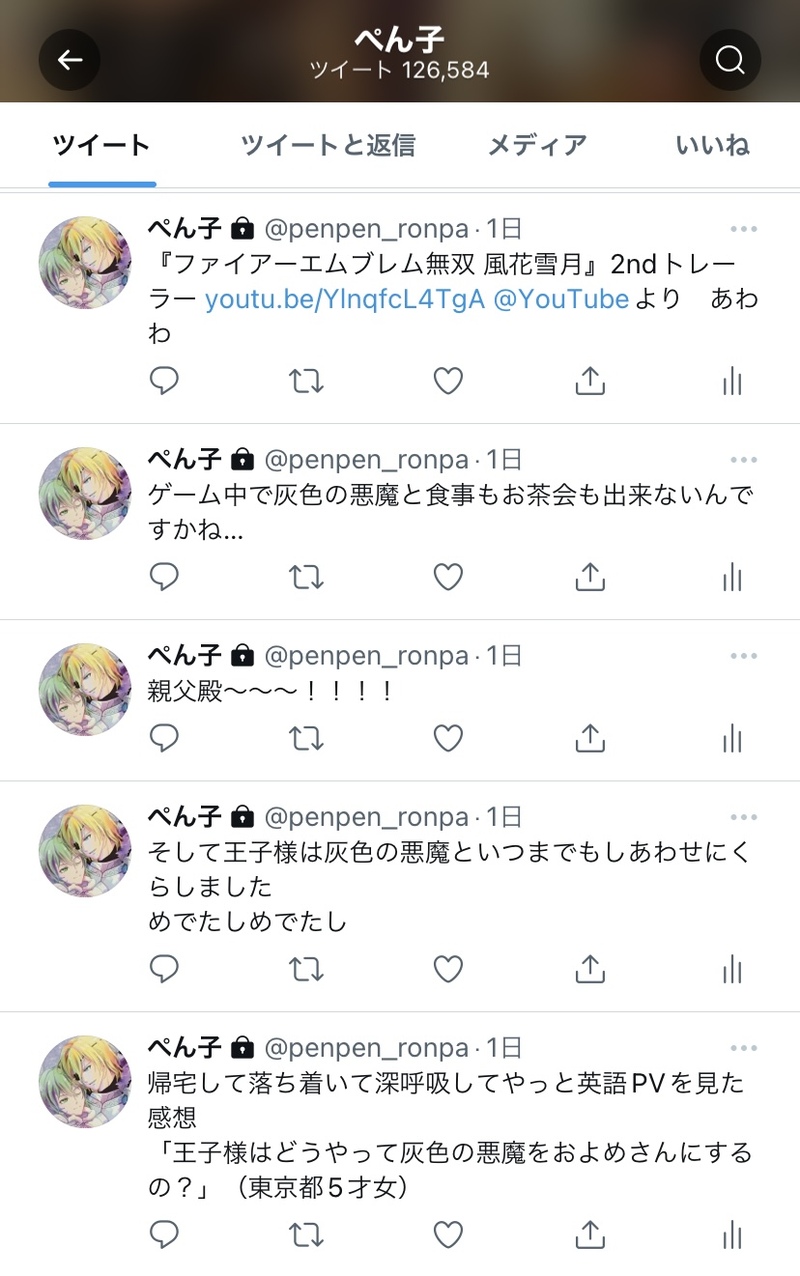
Task: Switch to the ツイートと返信 tab
Action: coord(328,146)
